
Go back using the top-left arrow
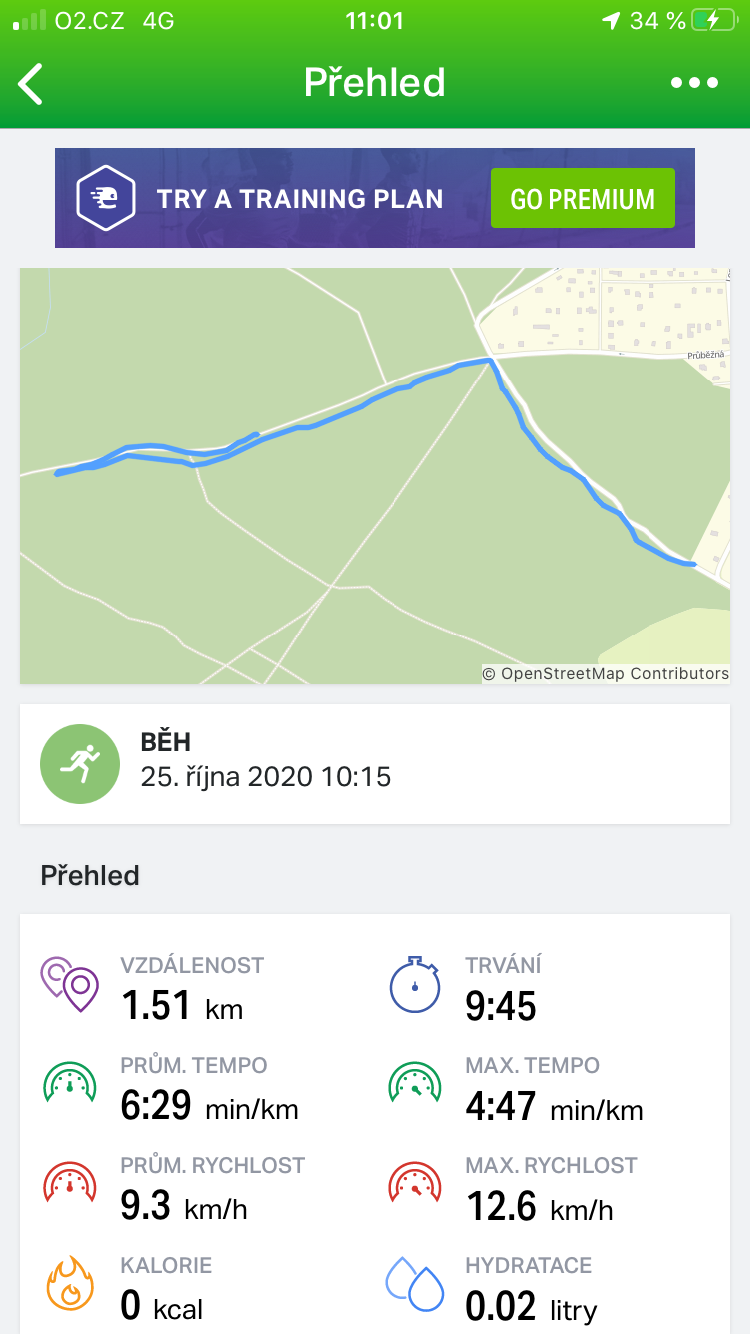[x=31, y=83]
